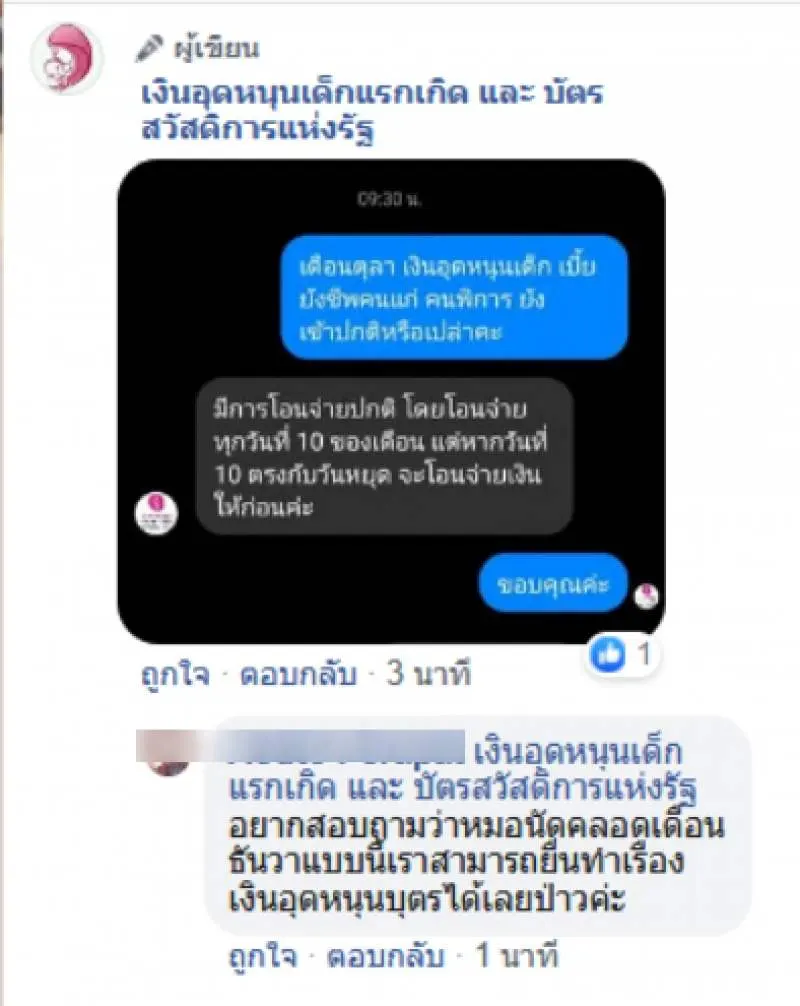800x1006 pixels.
Task: Open the like reaction count on the author's comment
Action: pos(626,656)
